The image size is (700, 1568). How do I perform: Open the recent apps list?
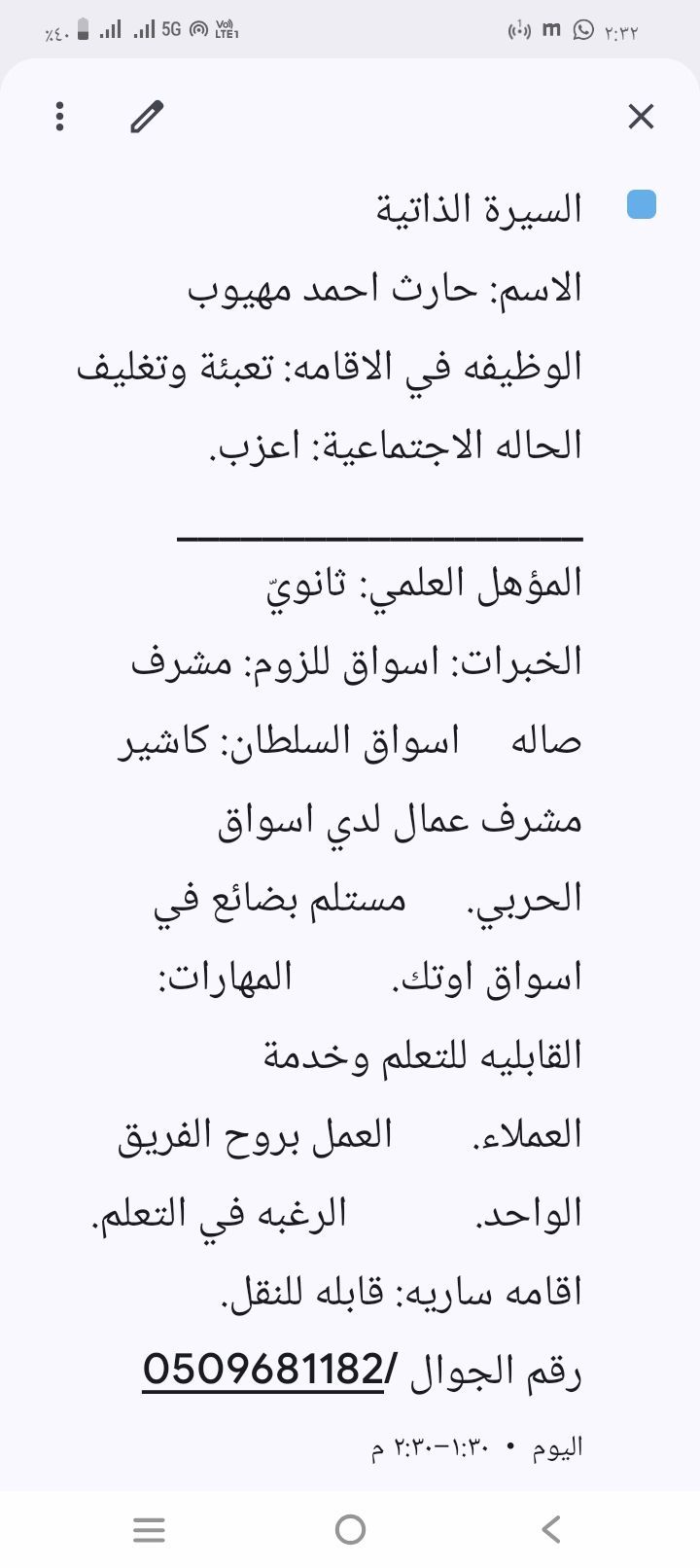tap(149, 1529)
